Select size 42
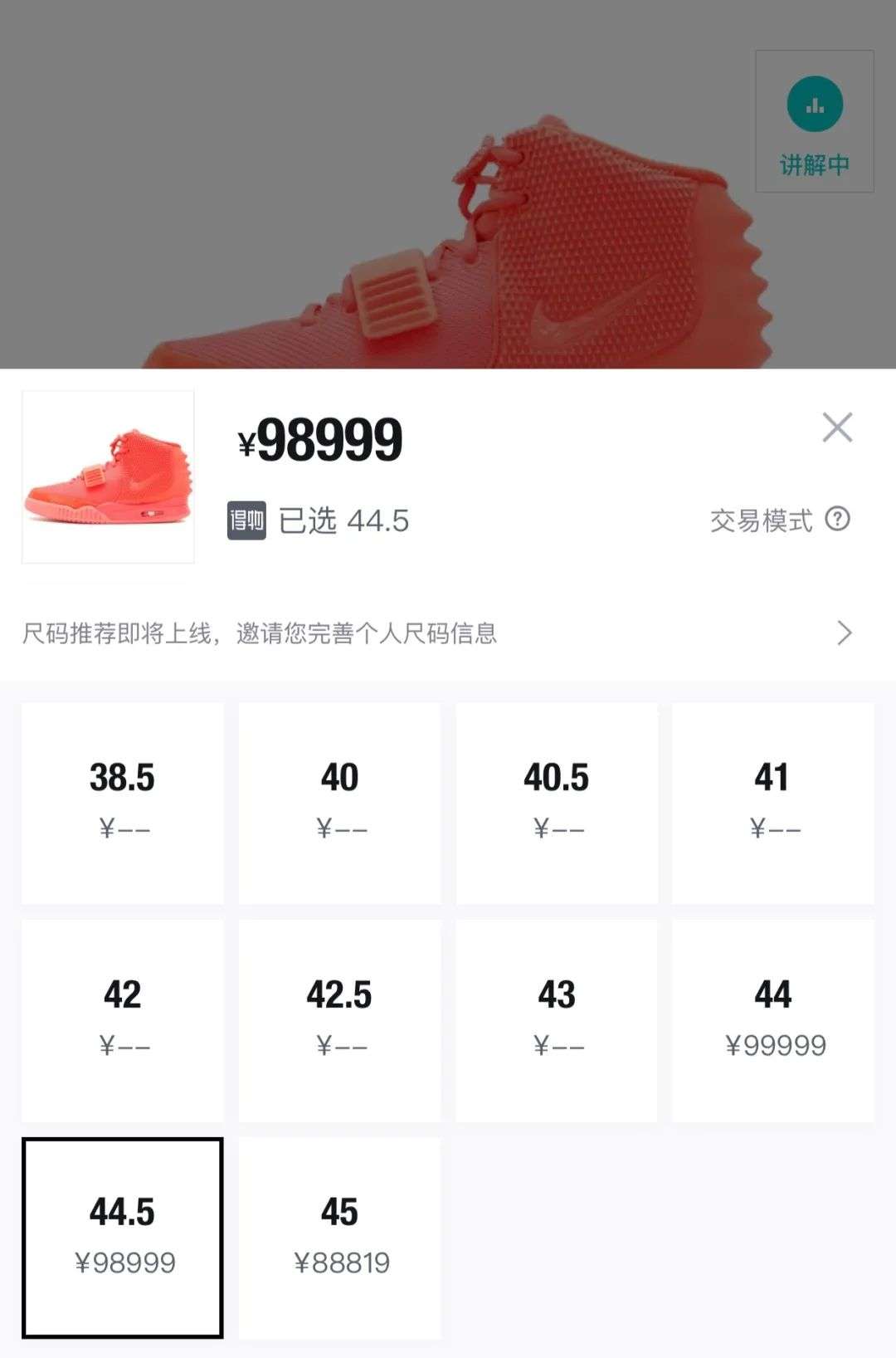896x1358 pixels. (x=123, y=1020)
